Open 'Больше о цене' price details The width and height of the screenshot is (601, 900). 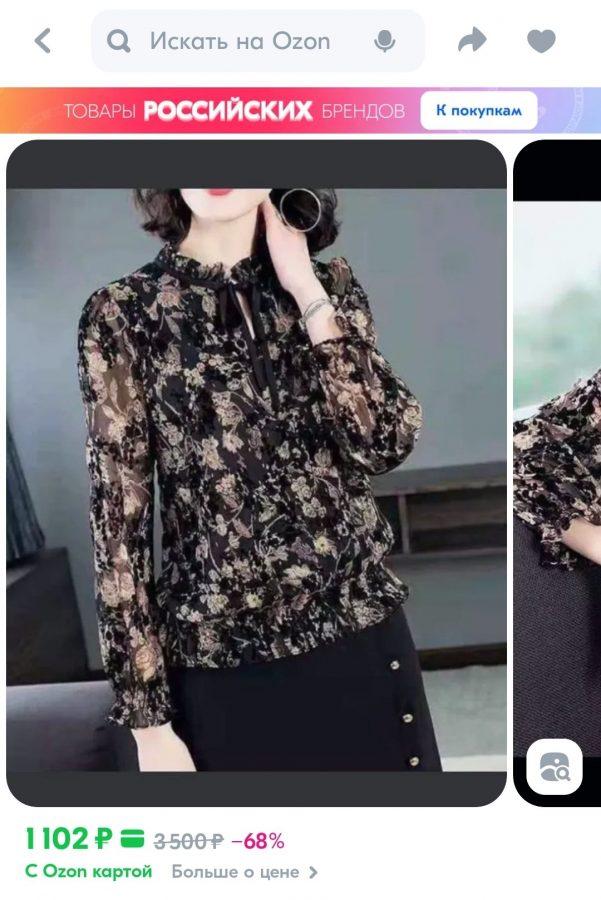[244, 872]
